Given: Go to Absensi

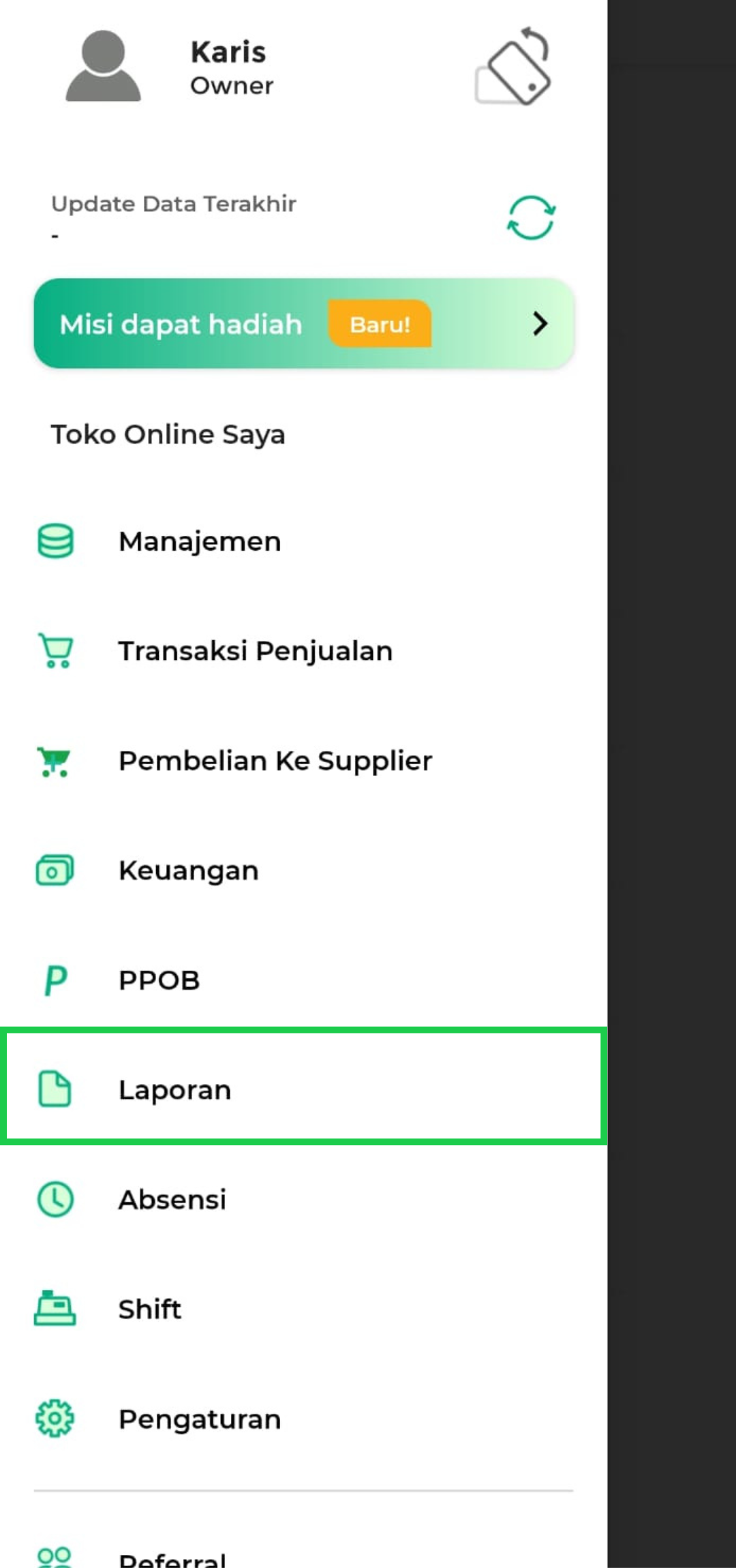Looking at the screenshot, I should (x=172, y=1199).
